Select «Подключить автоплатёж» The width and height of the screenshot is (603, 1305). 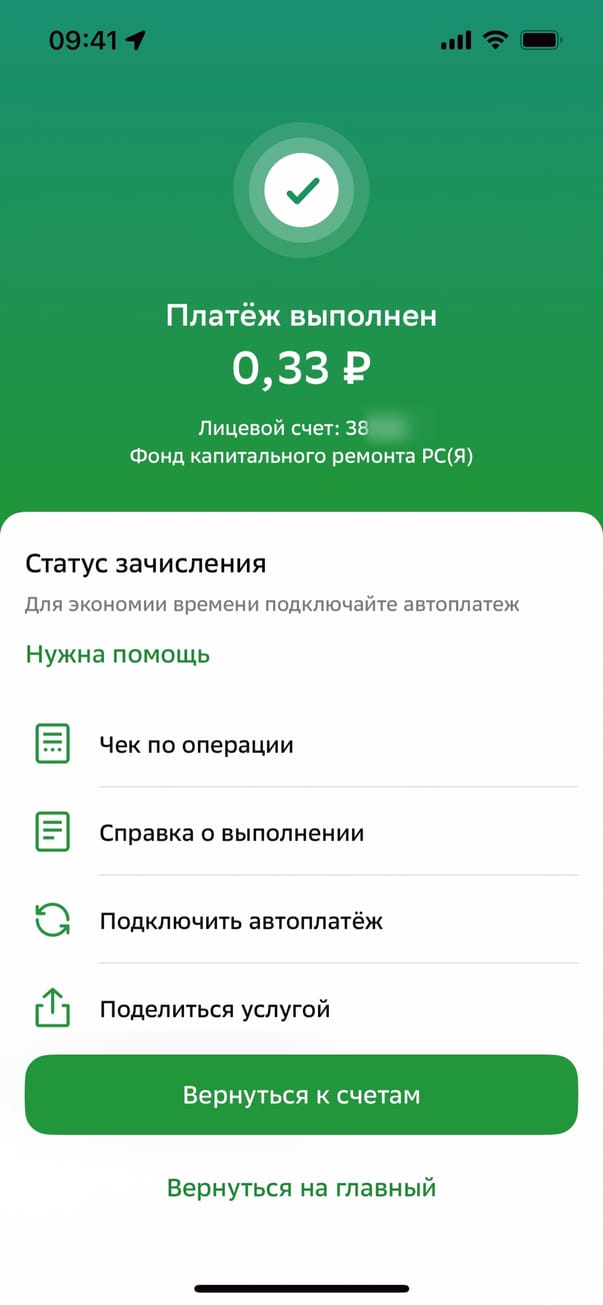click(241, 921)
